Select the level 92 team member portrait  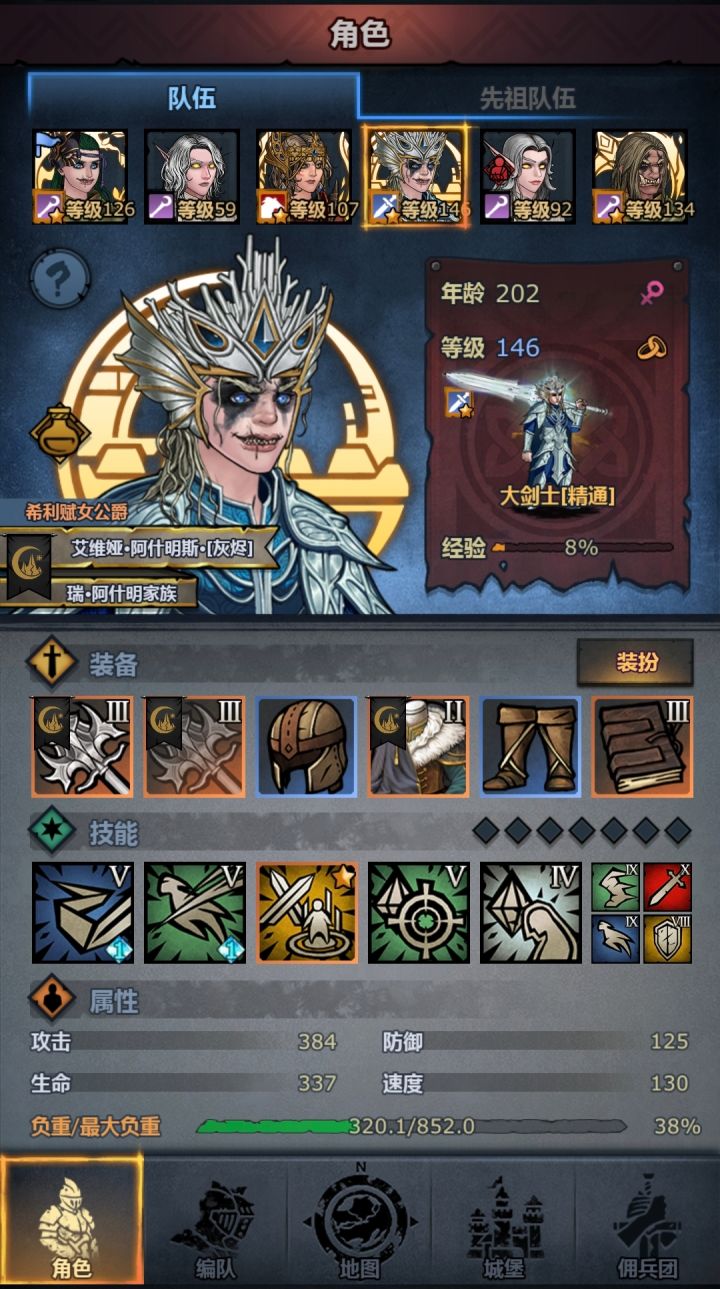click(528, 177)
